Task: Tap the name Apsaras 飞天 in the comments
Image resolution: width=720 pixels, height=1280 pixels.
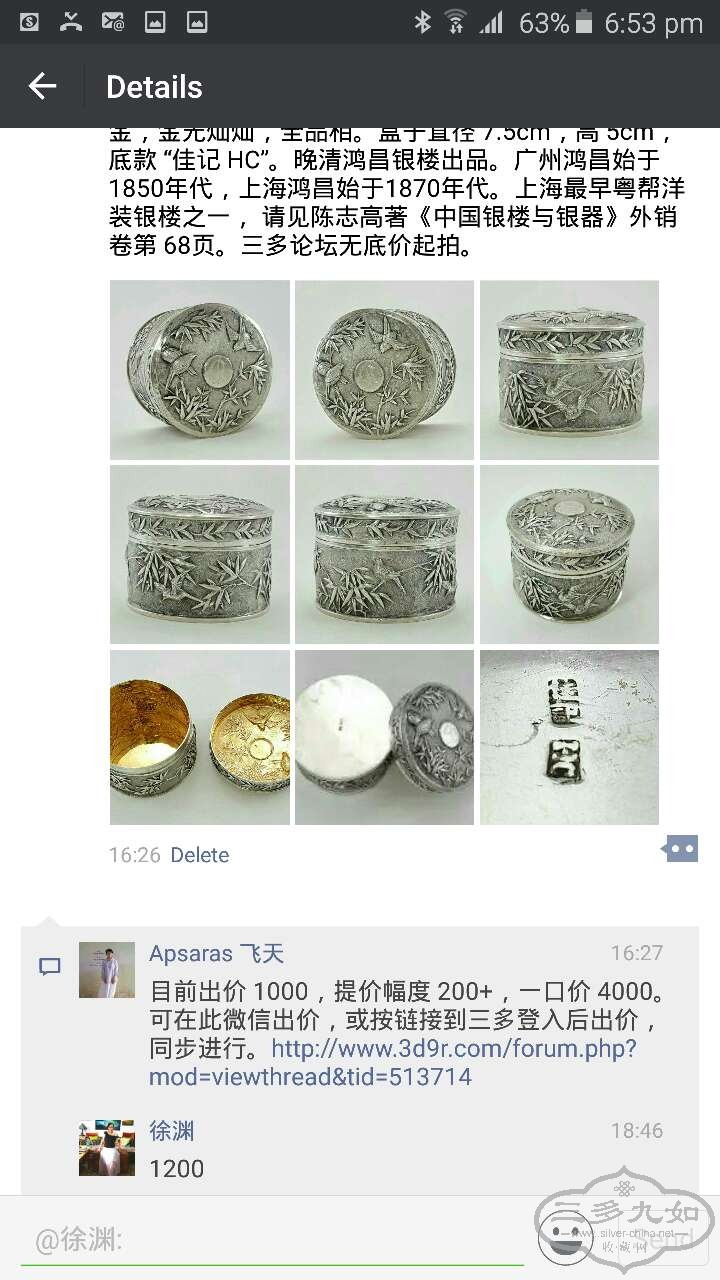Action: 216,953
